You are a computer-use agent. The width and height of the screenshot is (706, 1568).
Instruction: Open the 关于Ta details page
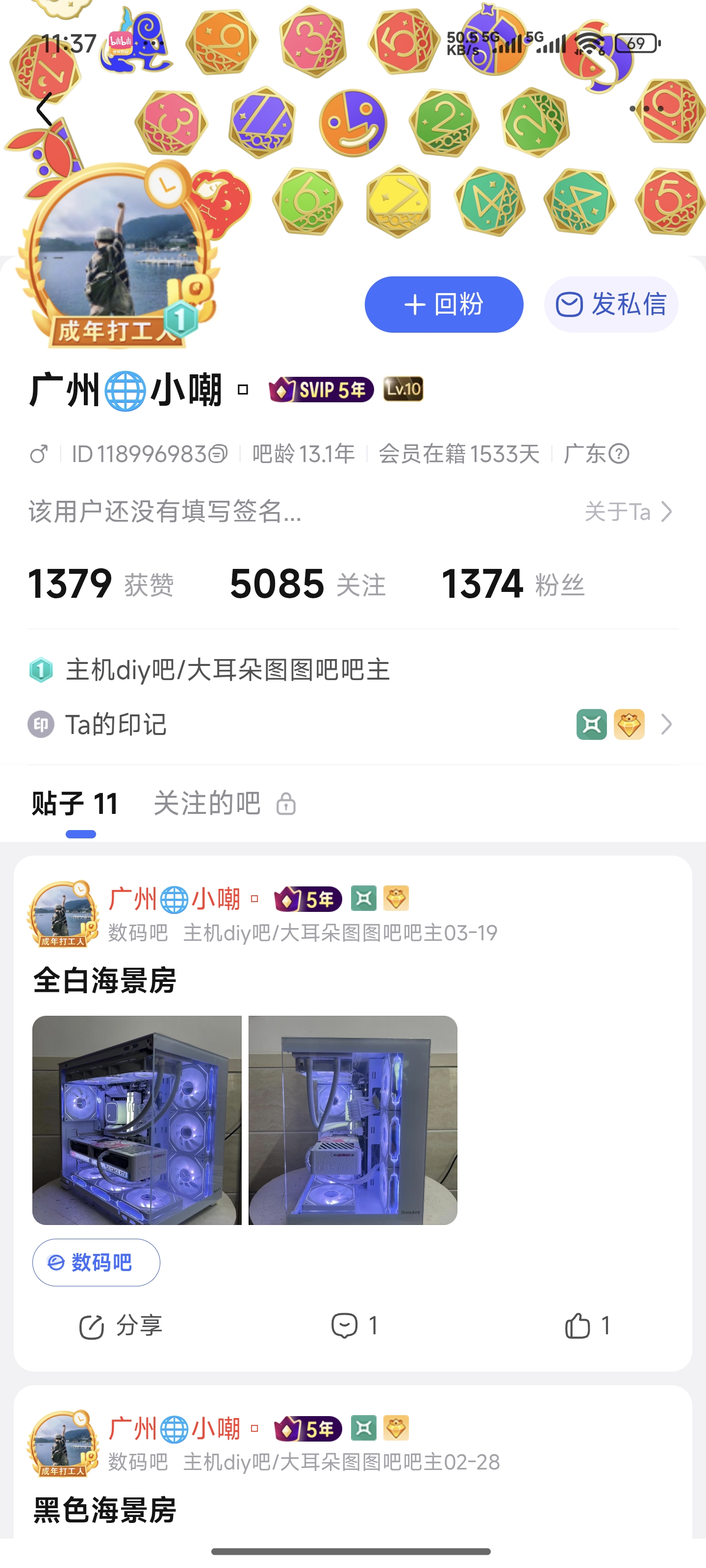(x=628, y=512)
